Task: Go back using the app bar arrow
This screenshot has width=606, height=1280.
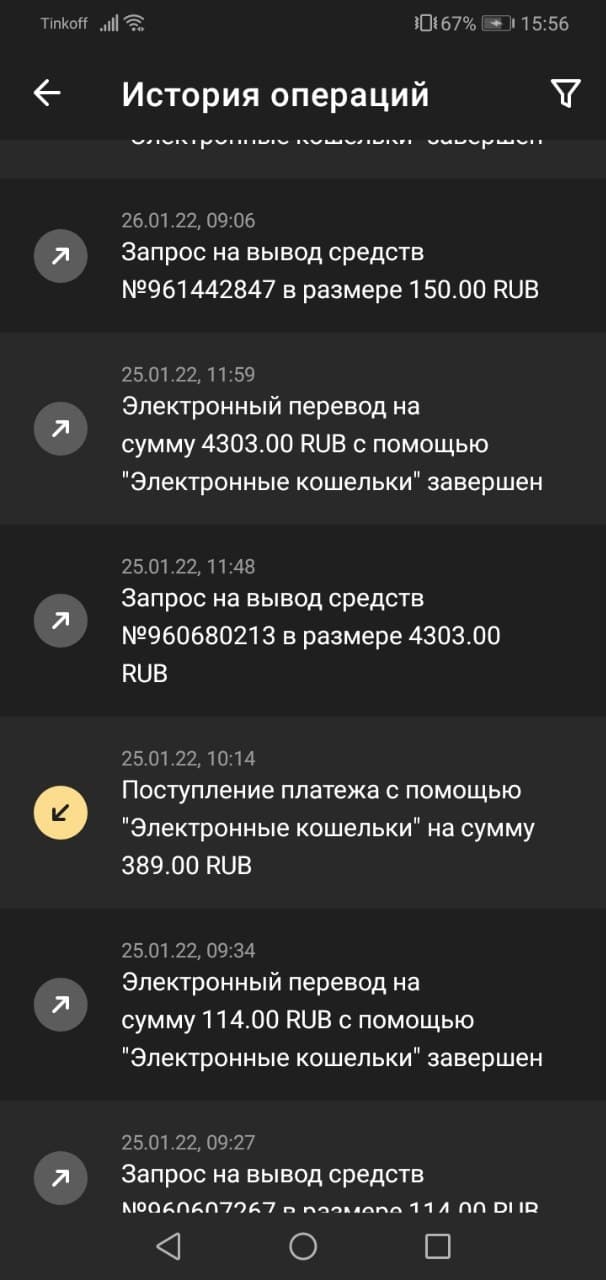Action: pyautogui.click(x=47, y=93)
